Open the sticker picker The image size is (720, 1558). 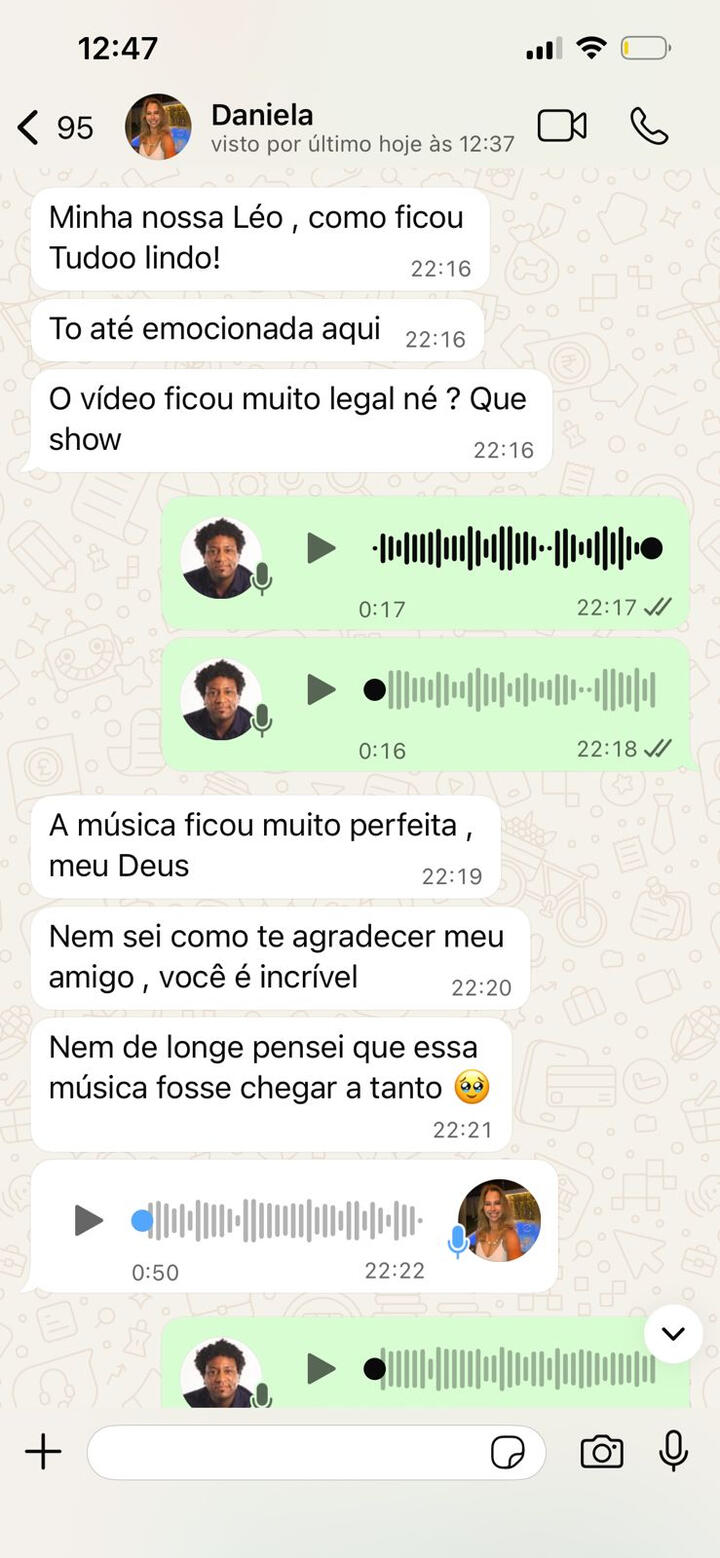[508, 1452]
